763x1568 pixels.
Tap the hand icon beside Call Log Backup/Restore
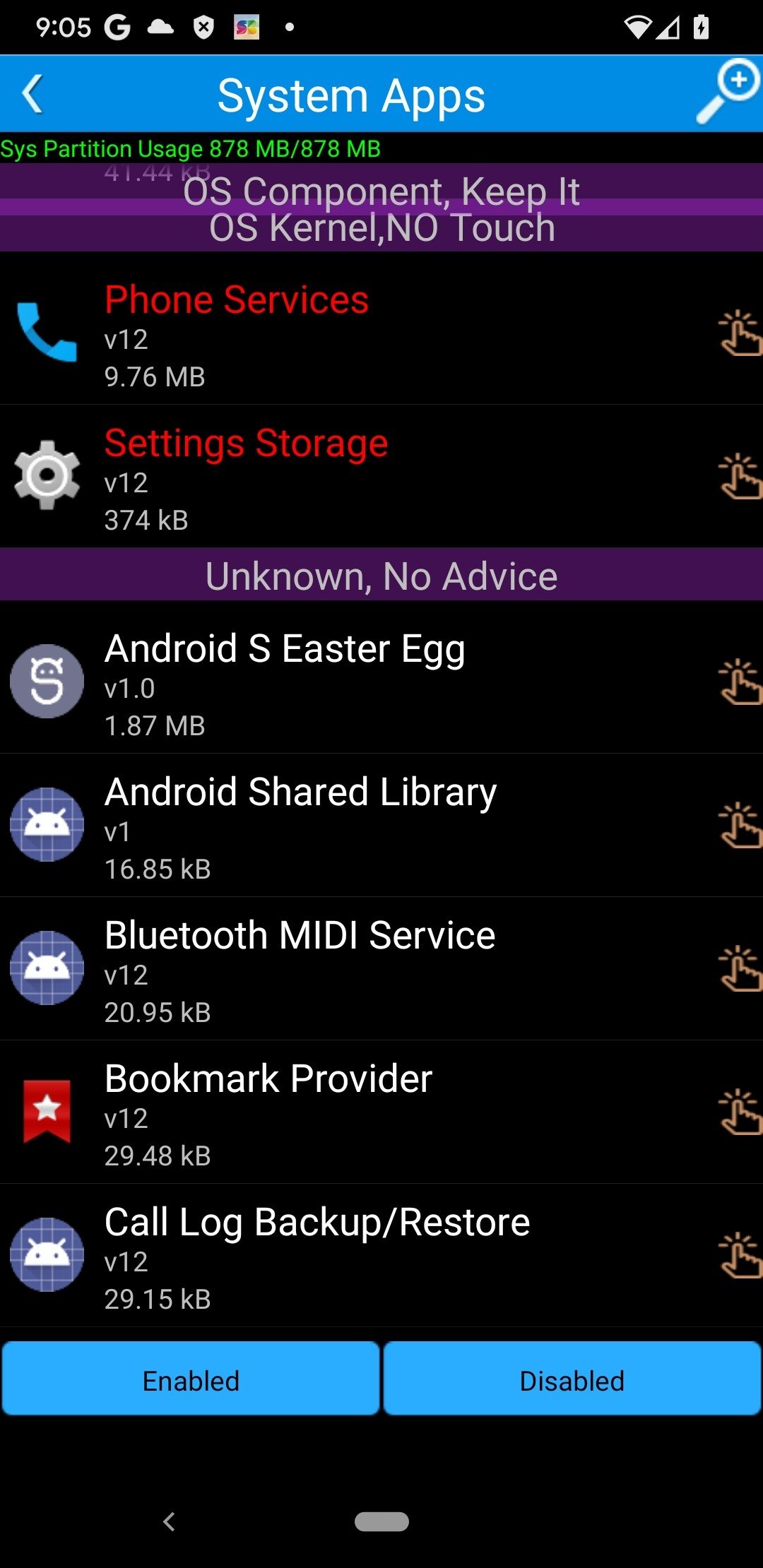[x=740, y=1255]
